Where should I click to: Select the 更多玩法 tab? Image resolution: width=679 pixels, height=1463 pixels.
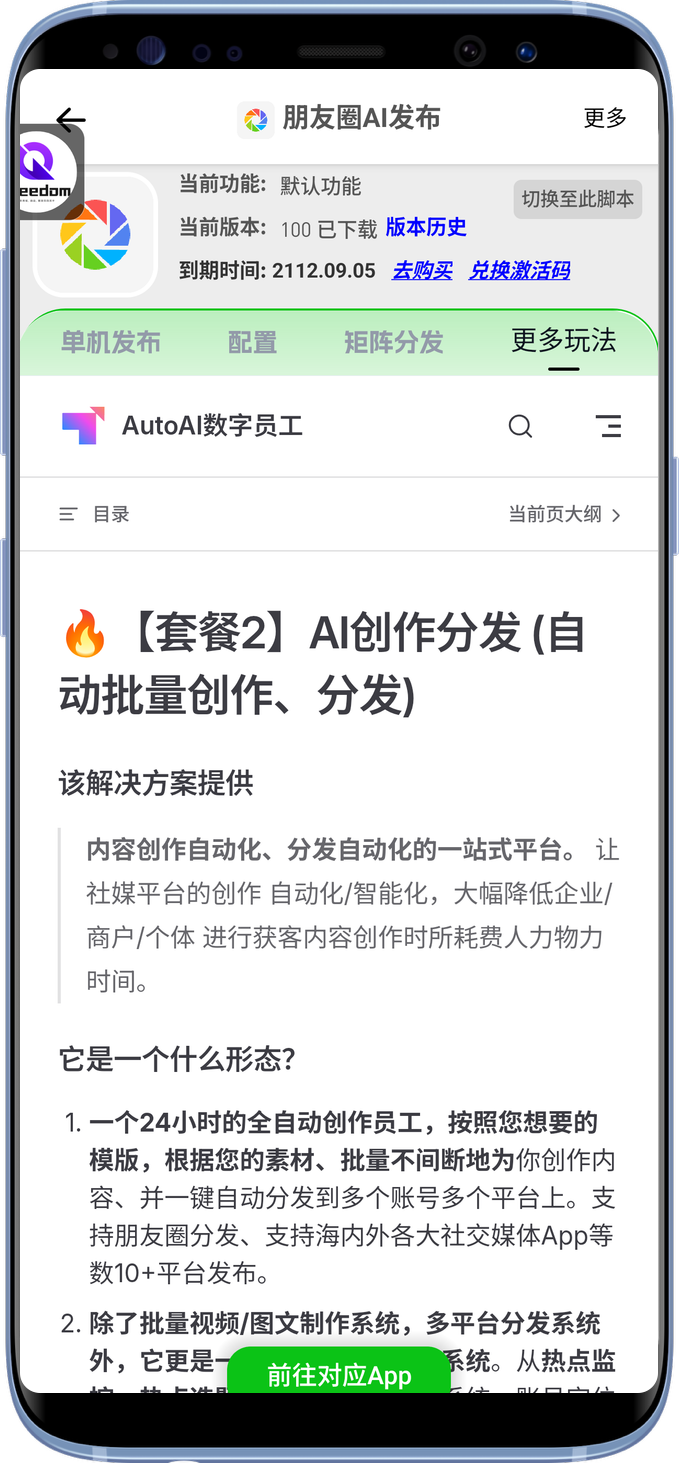coord(563,342)
